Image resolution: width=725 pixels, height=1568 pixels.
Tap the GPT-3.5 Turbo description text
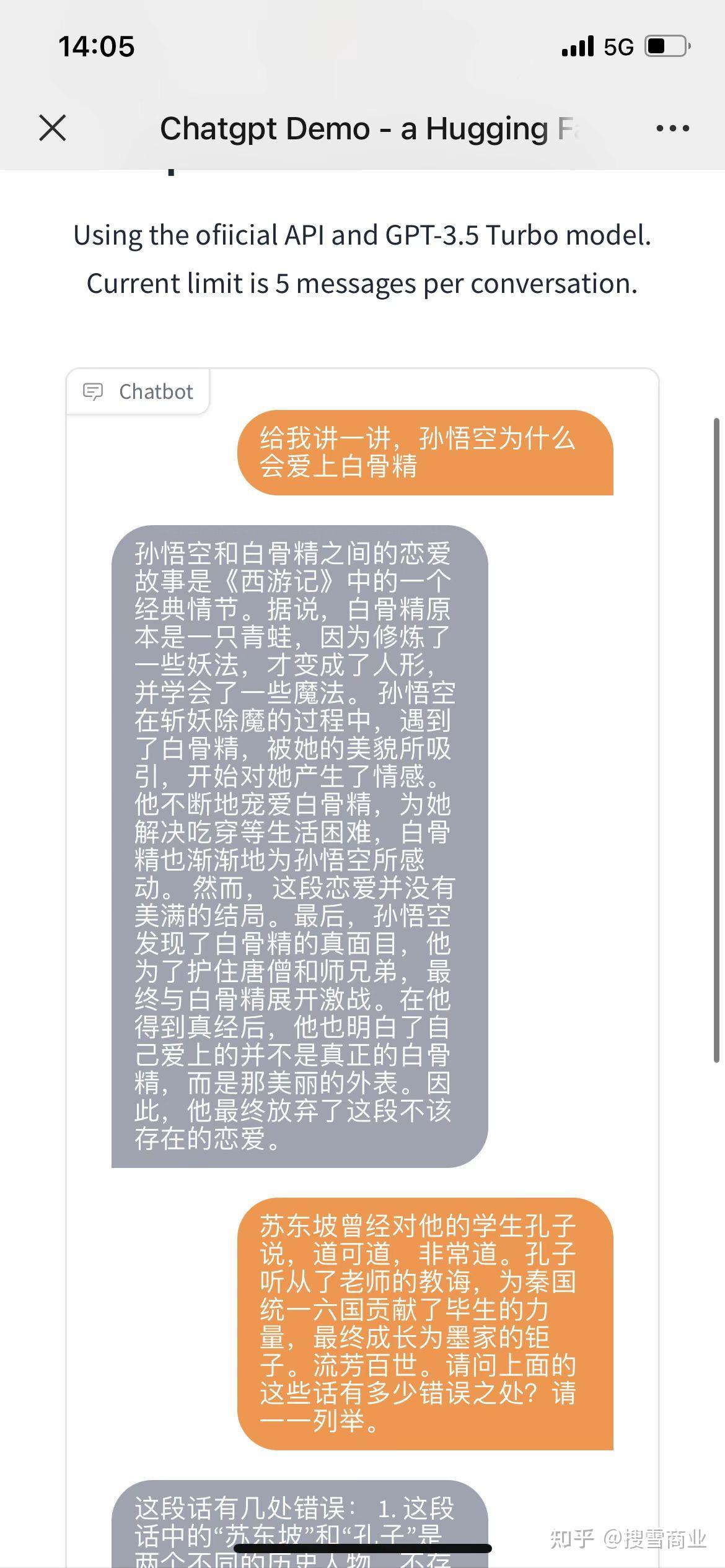click(x=362, y=235)
